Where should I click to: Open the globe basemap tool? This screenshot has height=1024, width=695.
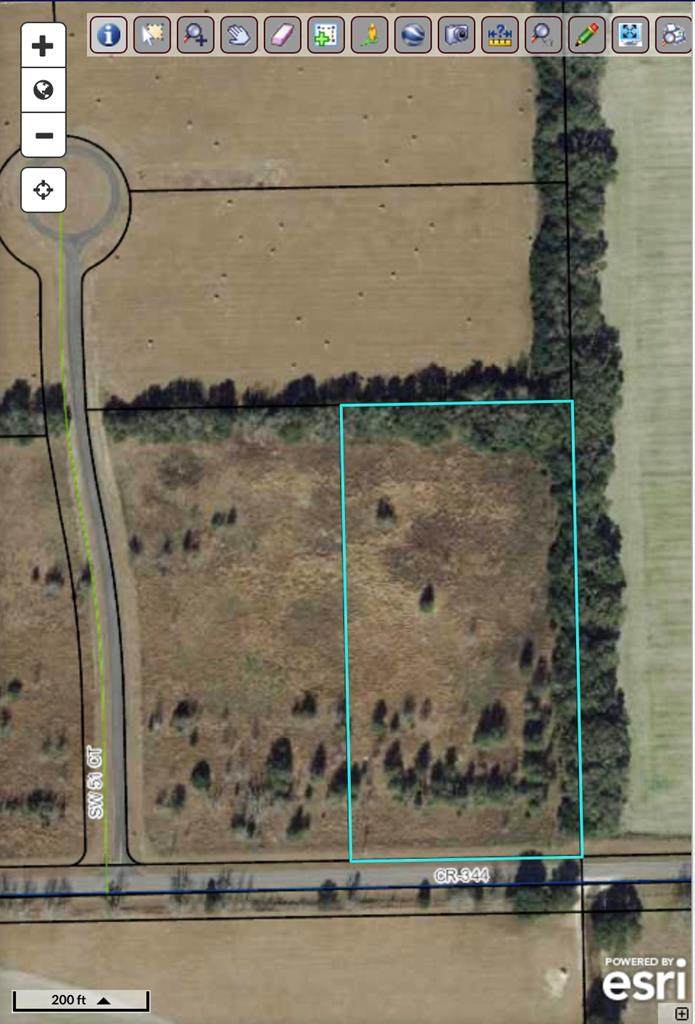(x=413, y=35)
